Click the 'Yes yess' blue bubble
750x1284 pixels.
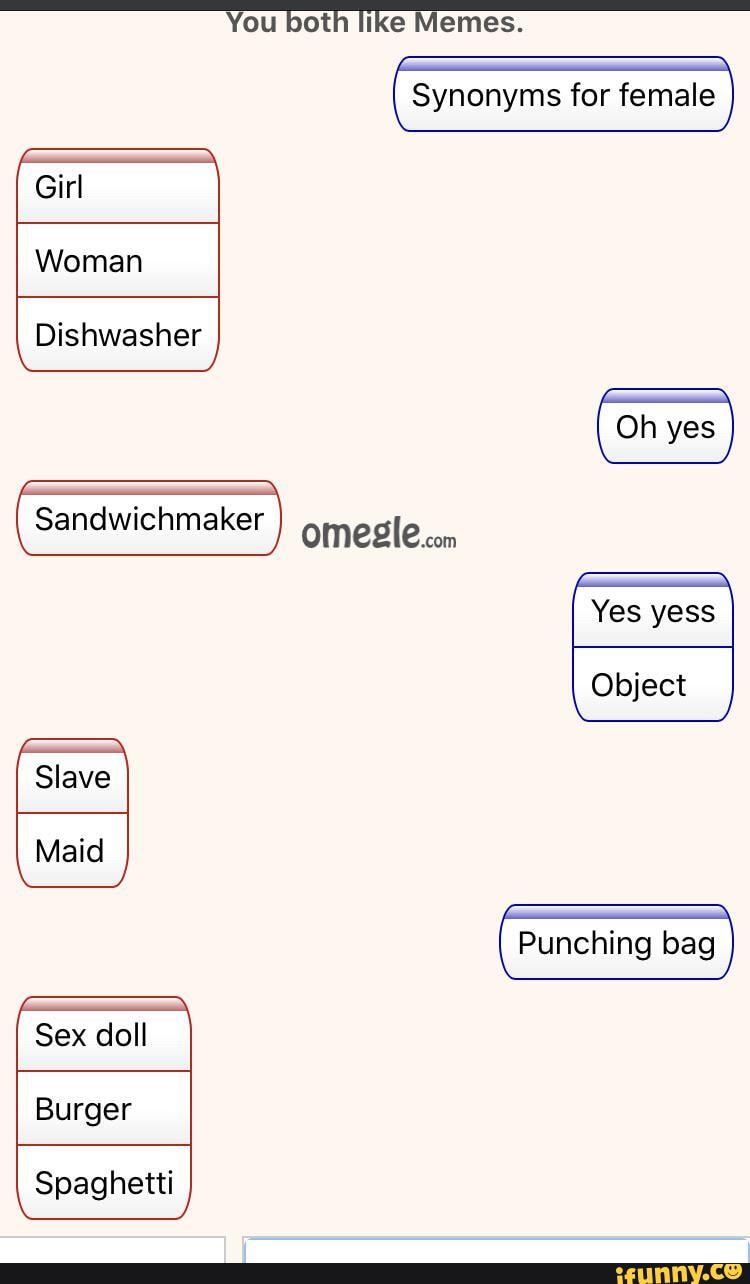tap(652, 611)
